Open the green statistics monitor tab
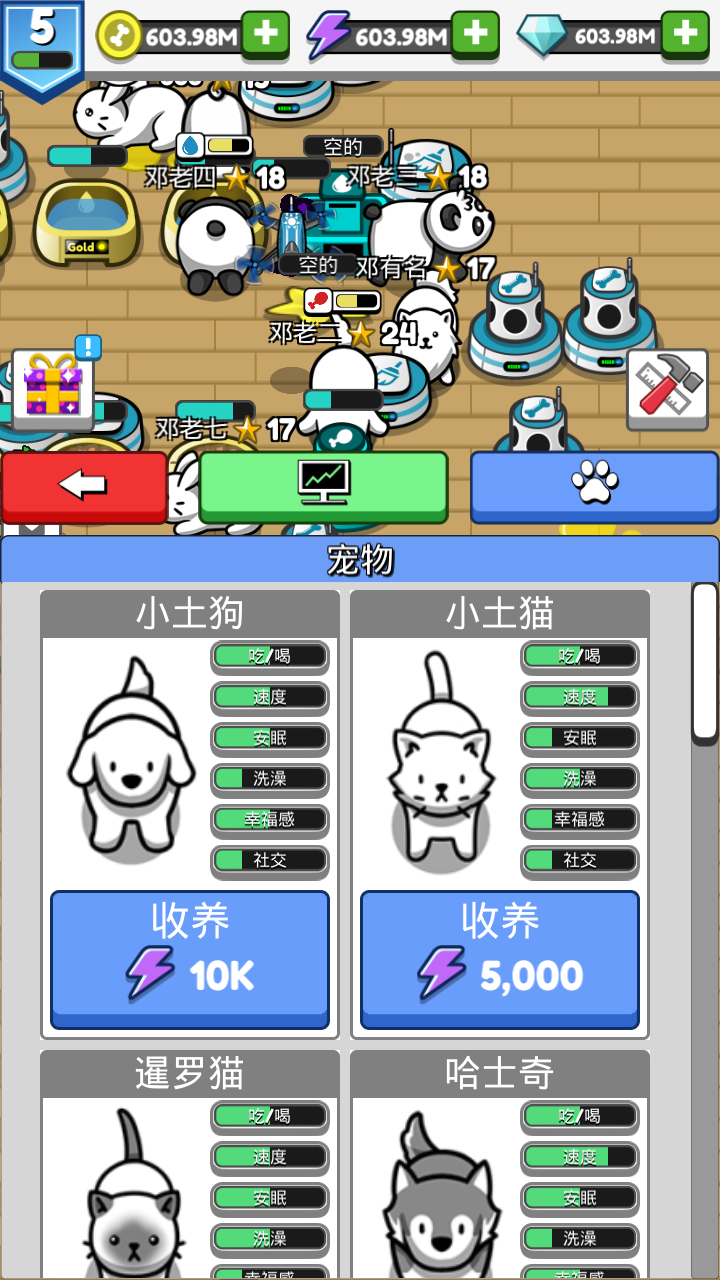 point(323,485)
